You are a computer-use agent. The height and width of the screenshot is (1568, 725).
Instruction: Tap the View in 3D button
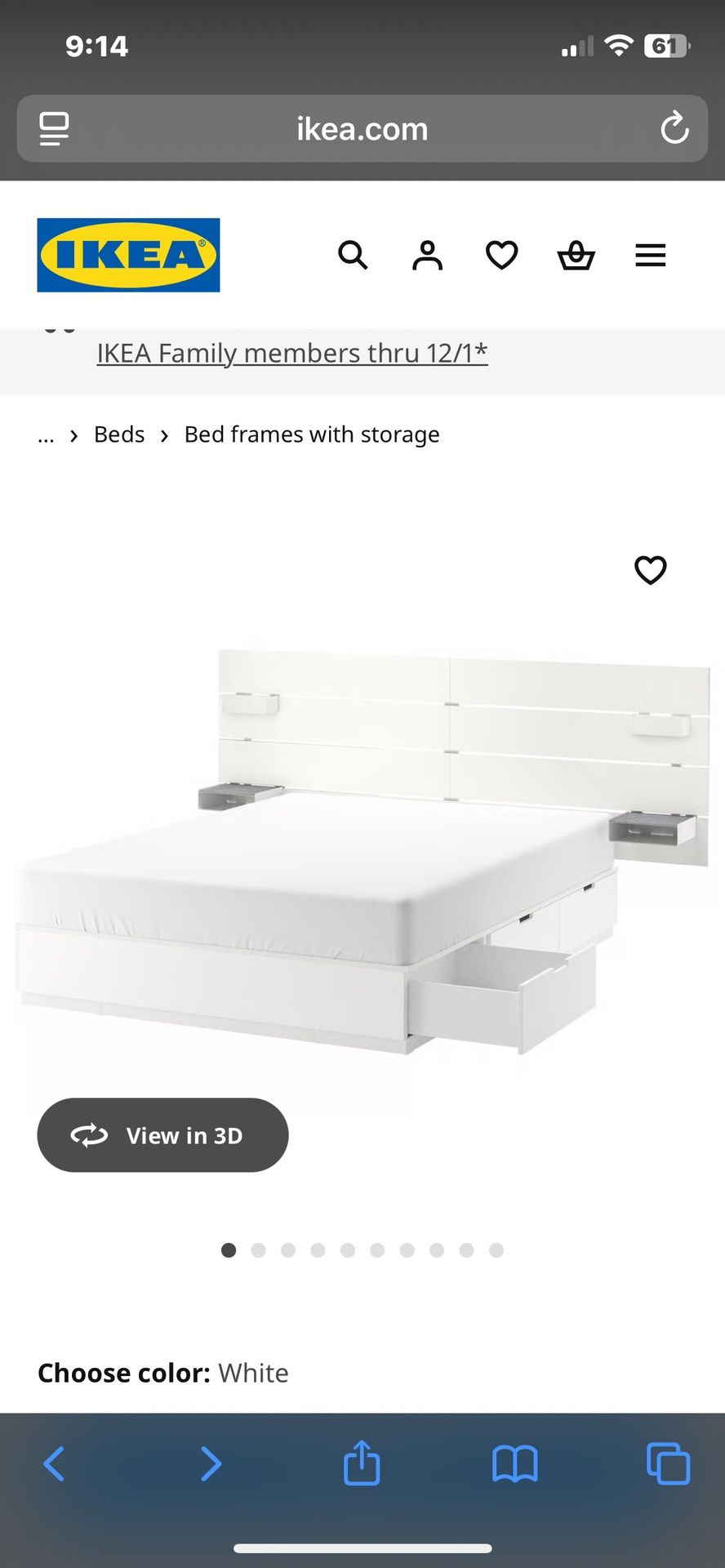[162, 1135]
